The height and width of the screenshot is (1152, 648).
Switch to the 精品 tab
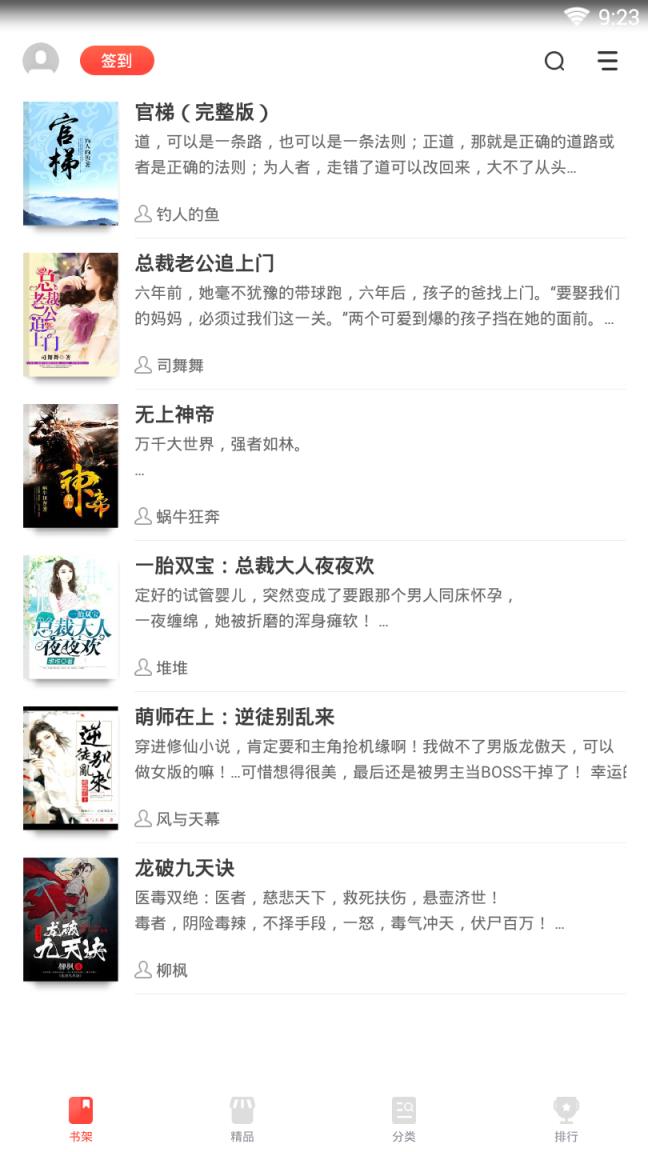[x=242, y=1119]
